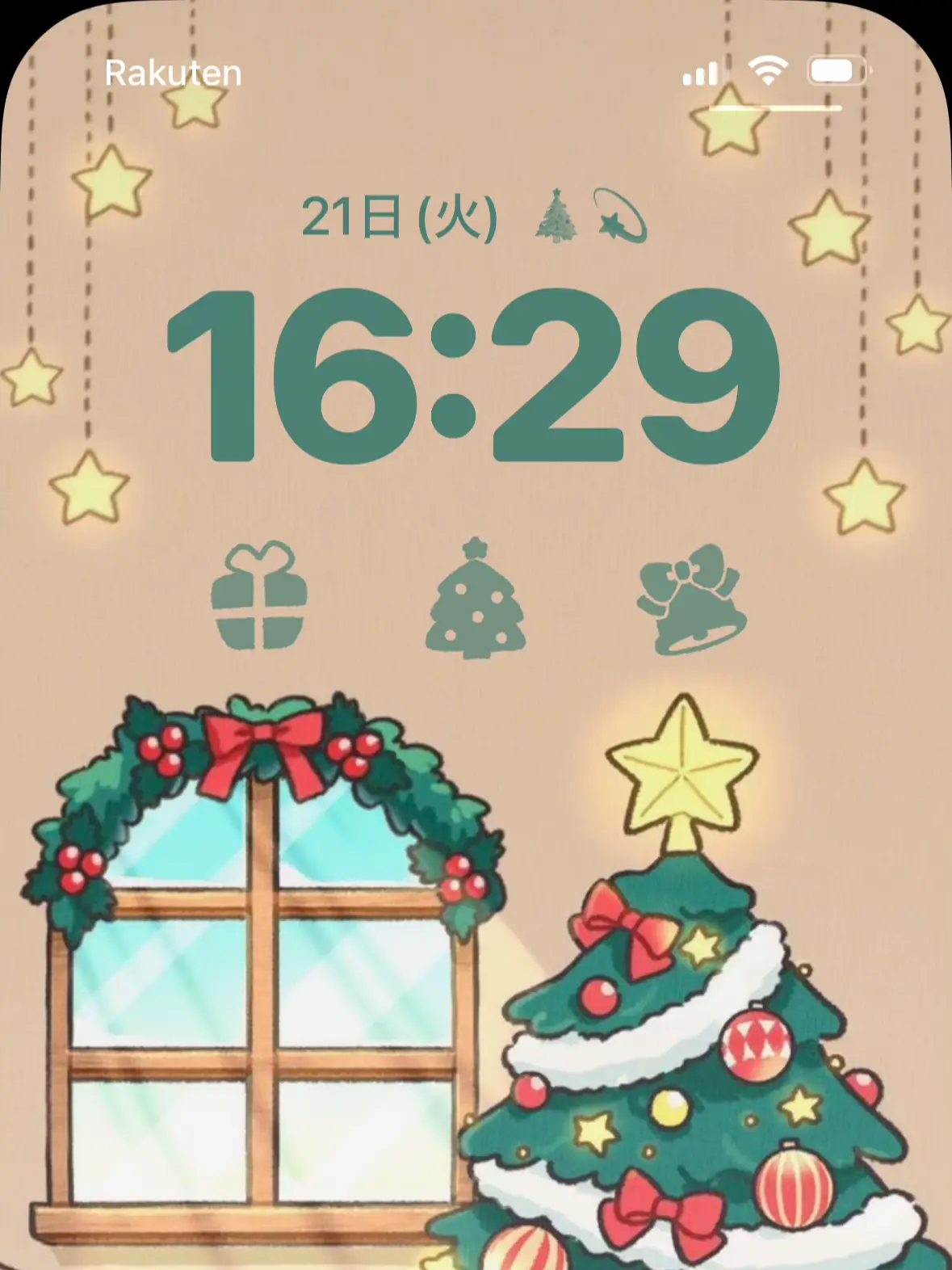Screen dimensions: 952x1270
Task: Tap the bell with ribbon widget
Action: point(691,599)
